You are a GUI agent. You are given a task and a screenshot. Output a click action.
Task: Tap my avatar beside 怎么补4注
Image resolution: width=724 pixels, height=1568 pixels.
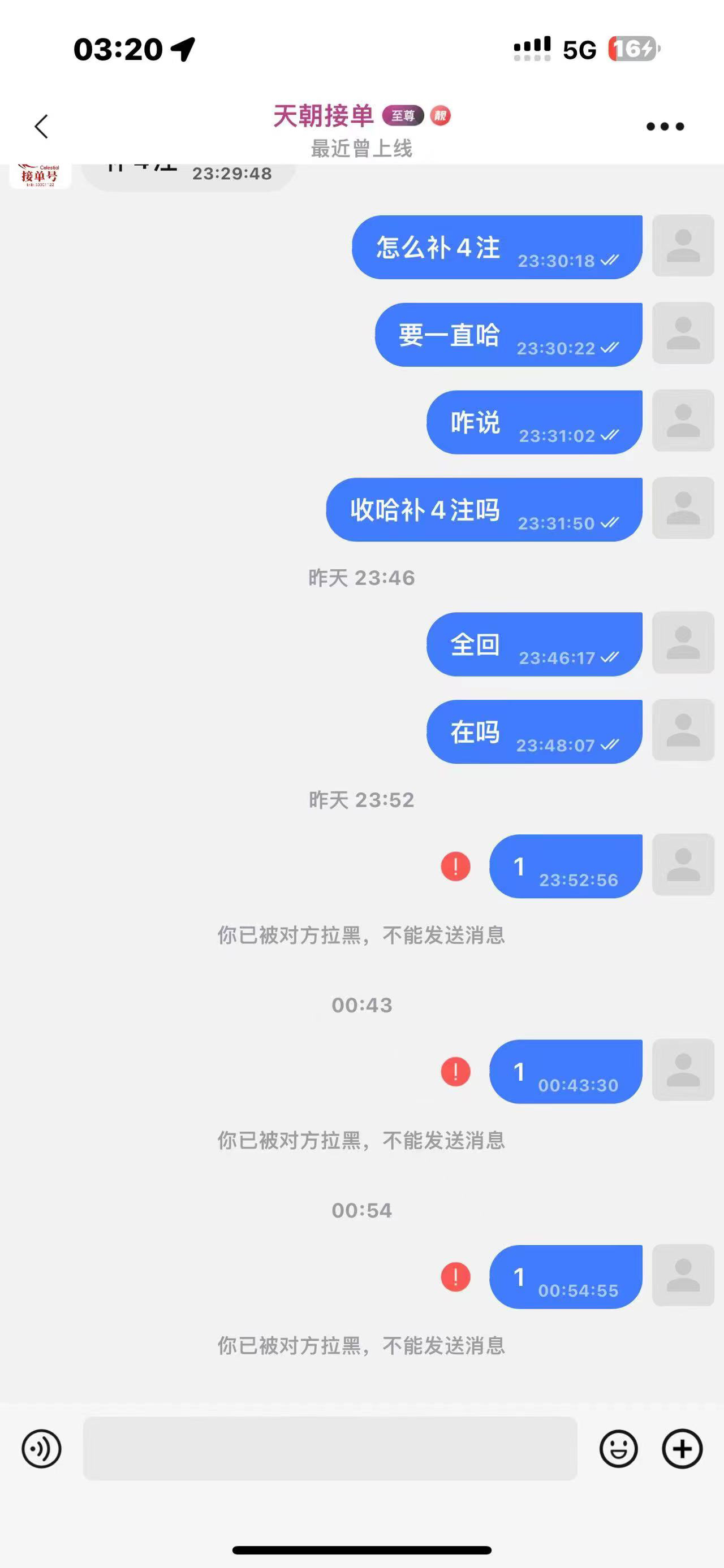click(x=683, y=245)
